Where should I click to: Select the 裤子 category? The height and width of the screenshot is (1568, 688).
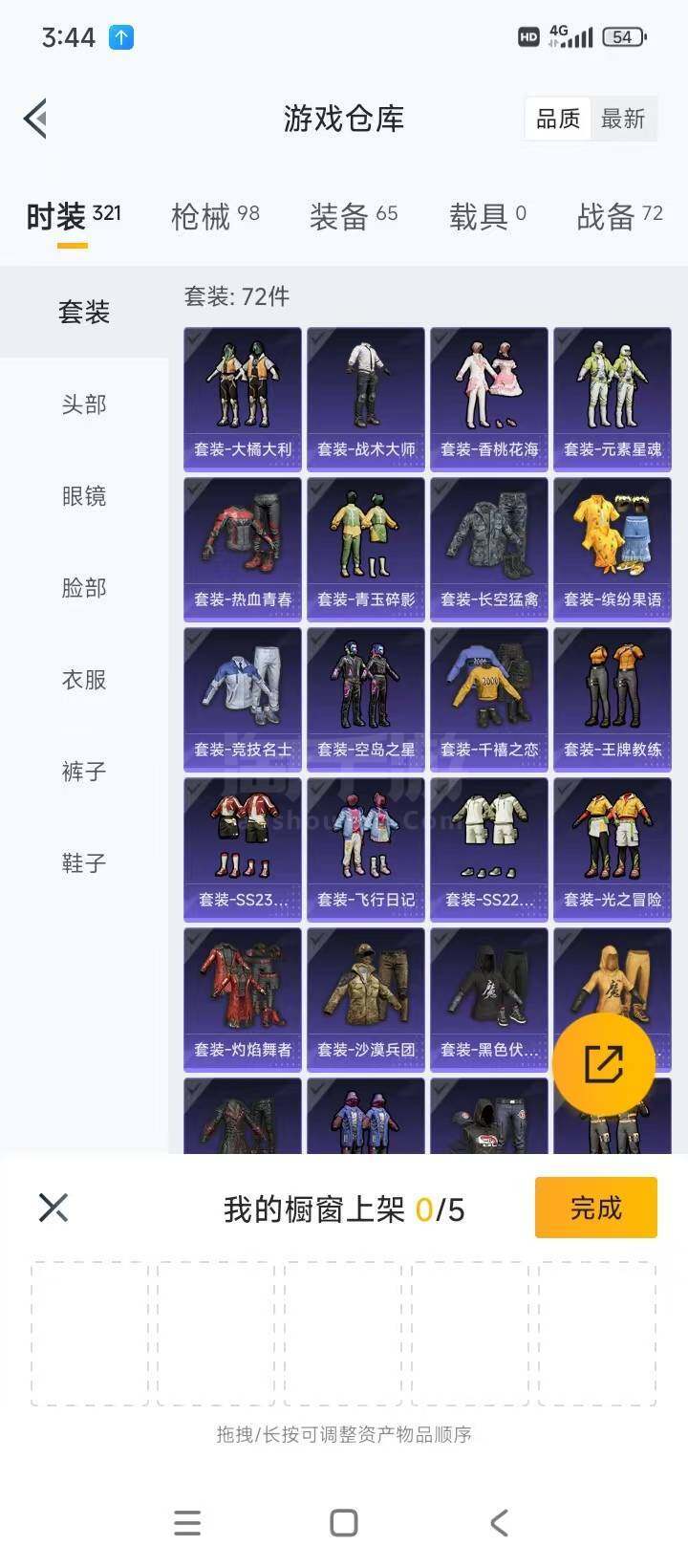84,772
